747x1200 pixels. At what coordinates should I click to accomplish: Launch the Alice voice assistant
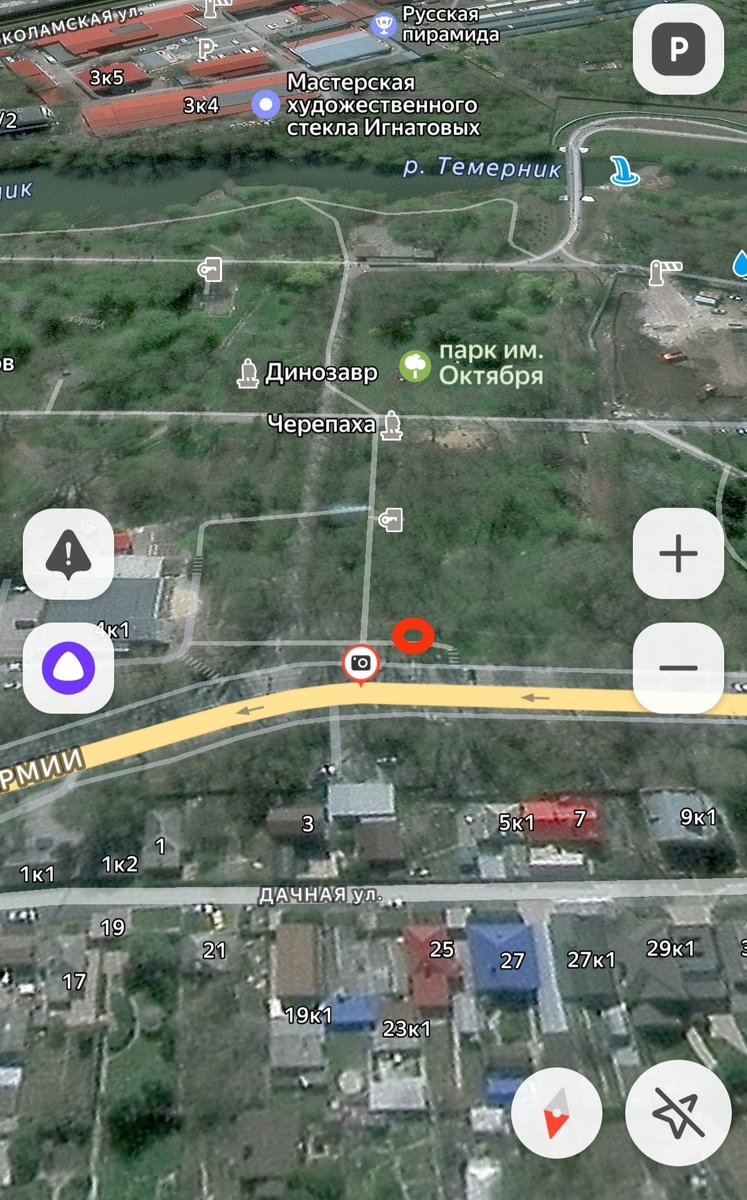tap(68, 668)
